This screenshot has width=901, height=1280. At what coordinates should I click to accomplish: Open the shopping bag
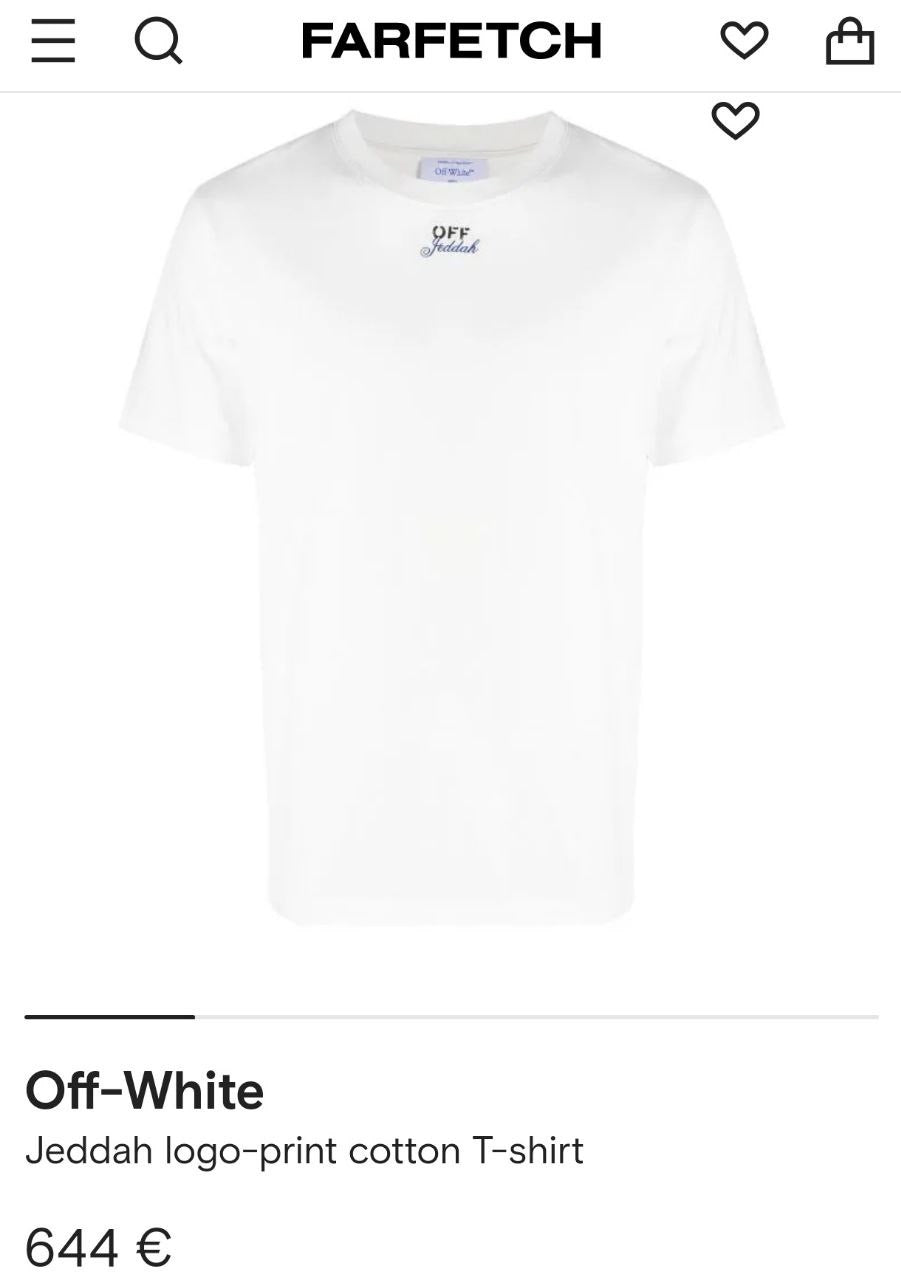click(x=849, y=42)
